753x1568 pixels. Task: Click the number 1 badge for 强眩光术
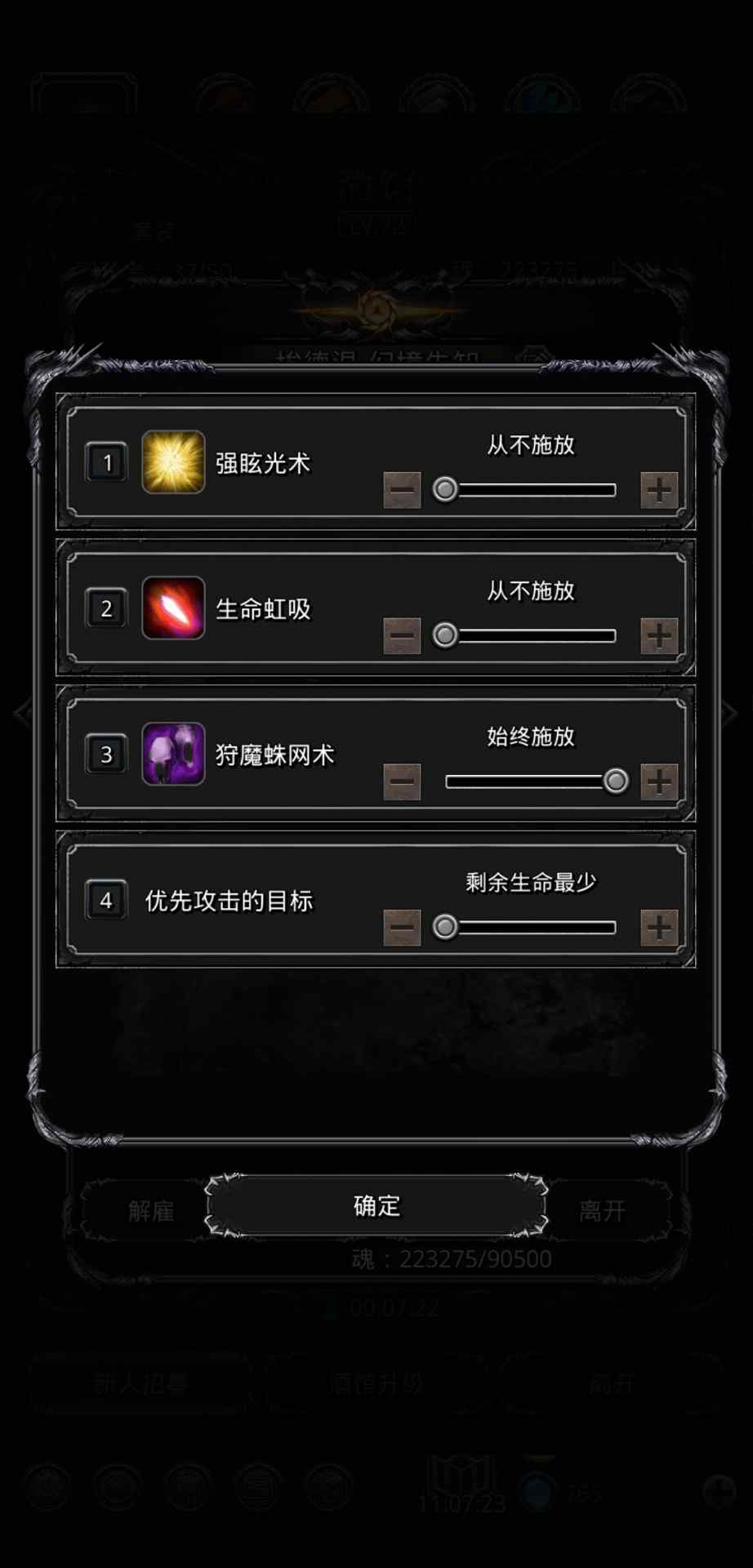click(x=105, y=463)
